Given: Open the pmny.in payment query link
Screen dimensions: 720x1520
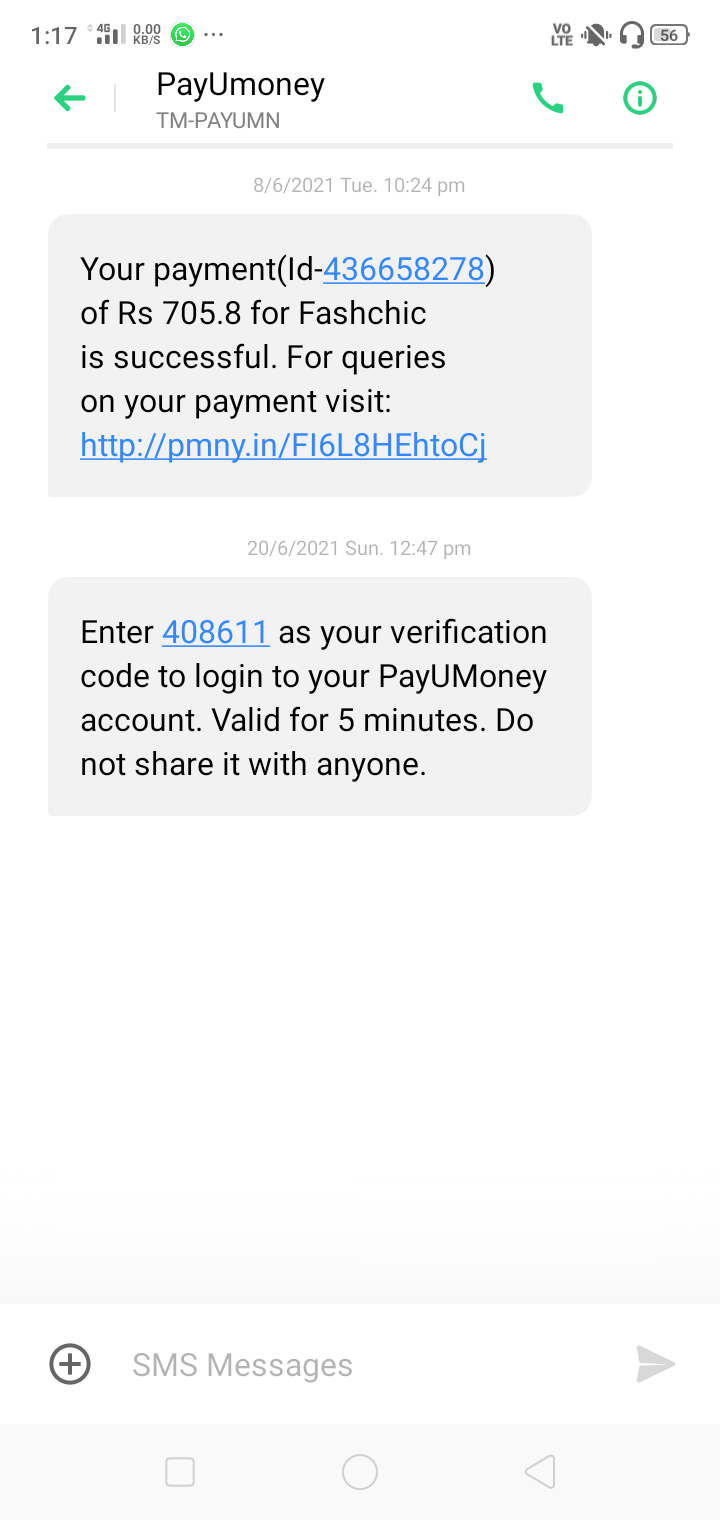Looking at the screenshot, I should click(283, 445).
